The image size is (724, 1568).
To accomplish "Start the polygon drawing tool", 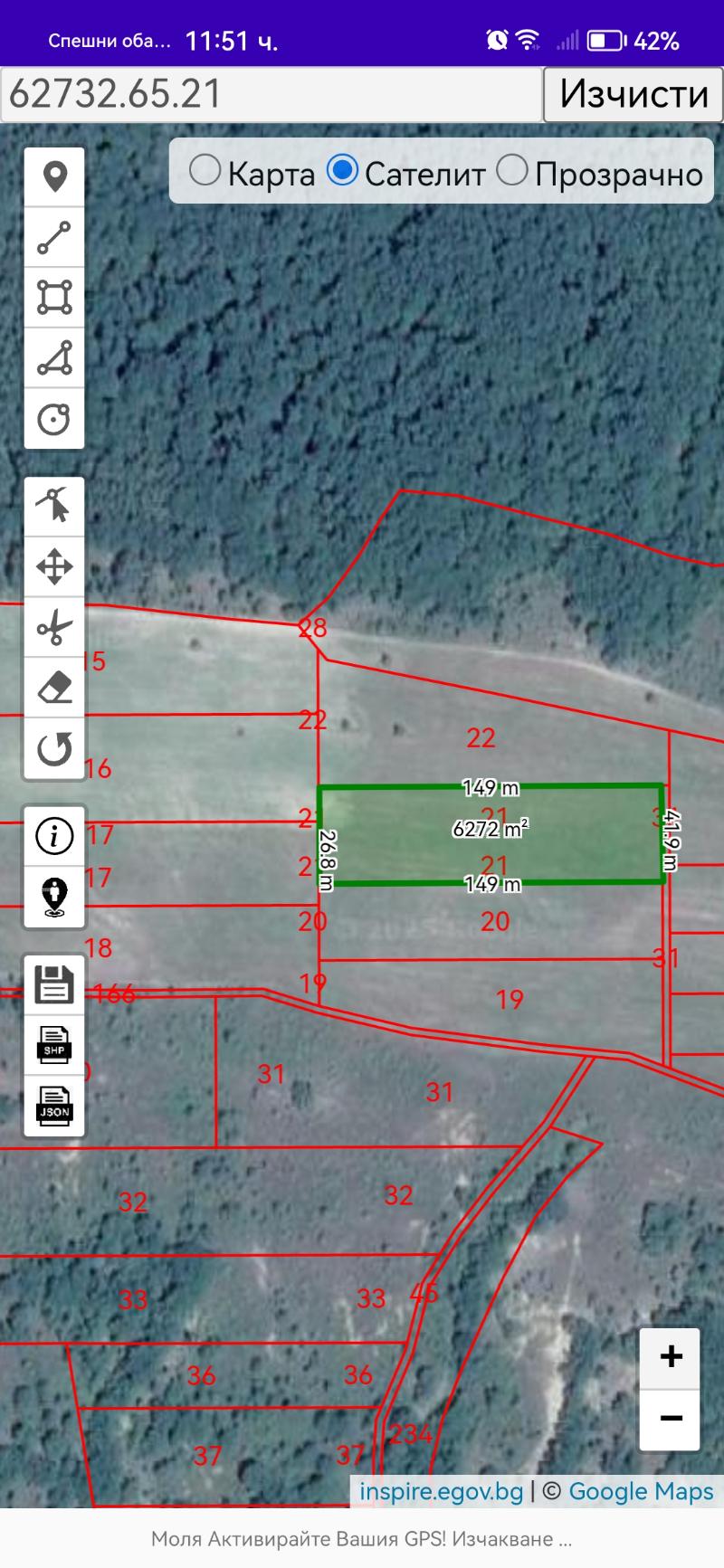I will click(x=54, y=358).
